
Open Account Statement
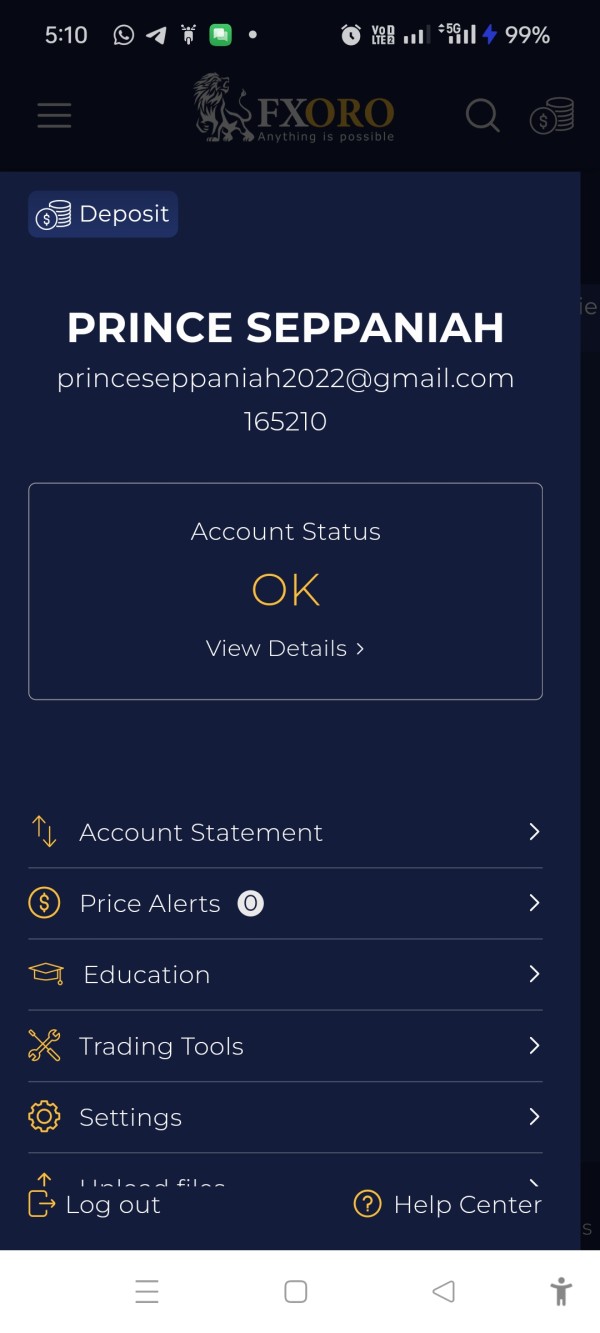(285, 832)
